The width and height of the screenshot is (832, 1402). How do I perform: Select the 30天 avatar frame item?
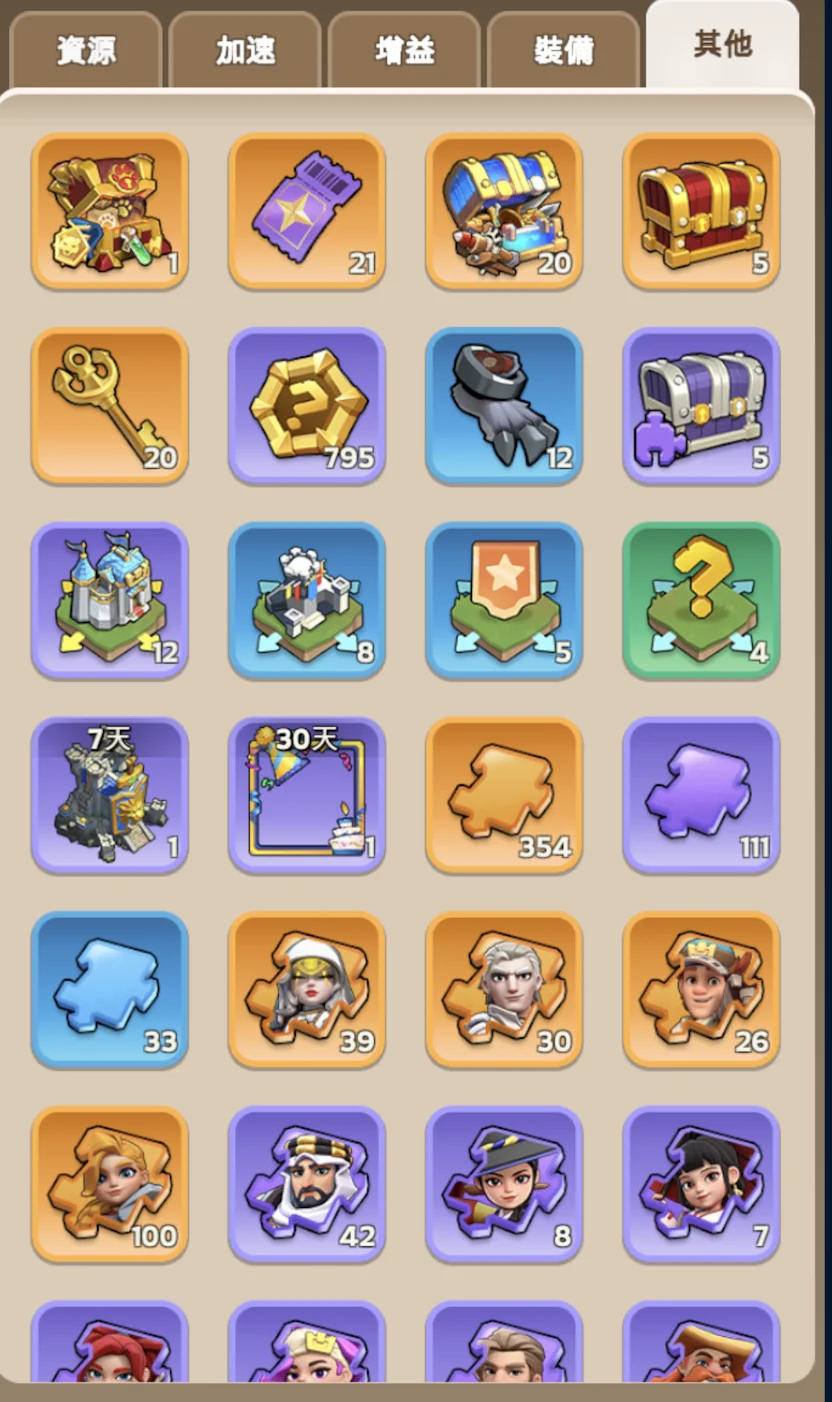pyautogui.click(x=307, y=794)
